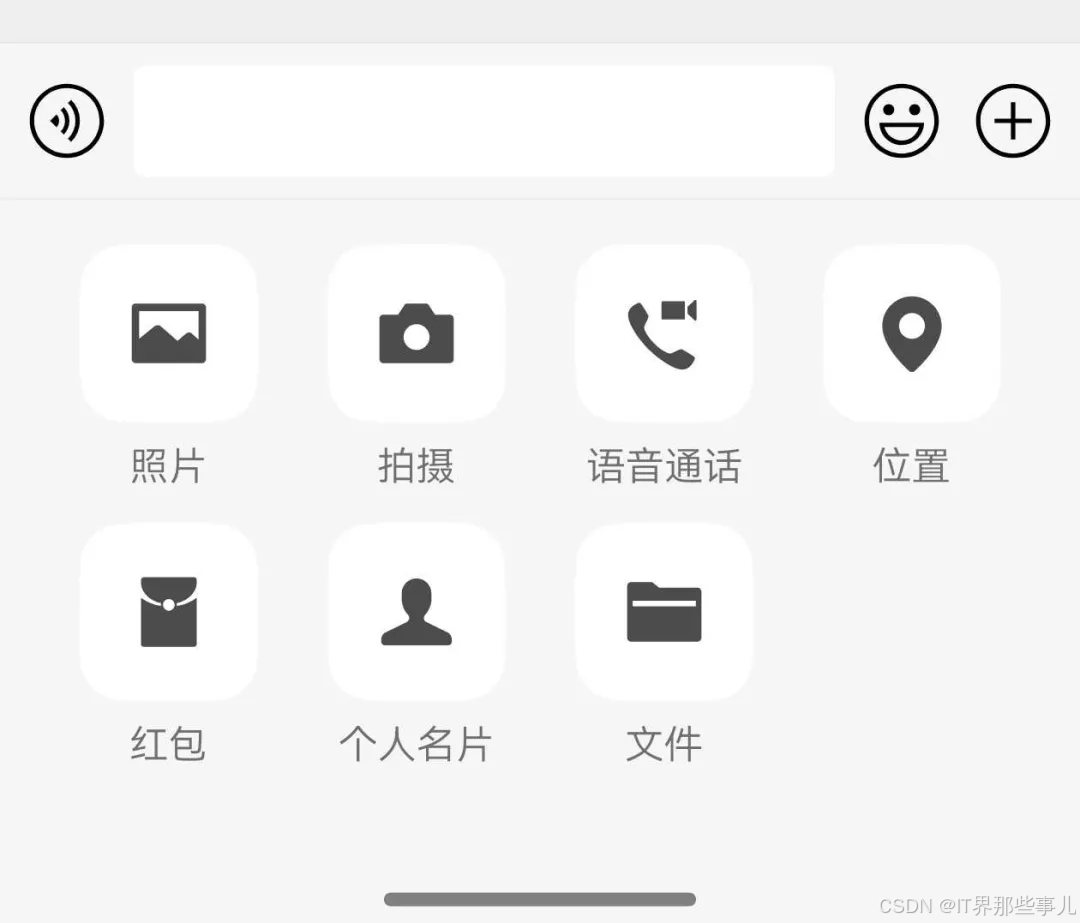
Task: Toggle the plus attachments panel
Action: click(x=1013, y=121)
